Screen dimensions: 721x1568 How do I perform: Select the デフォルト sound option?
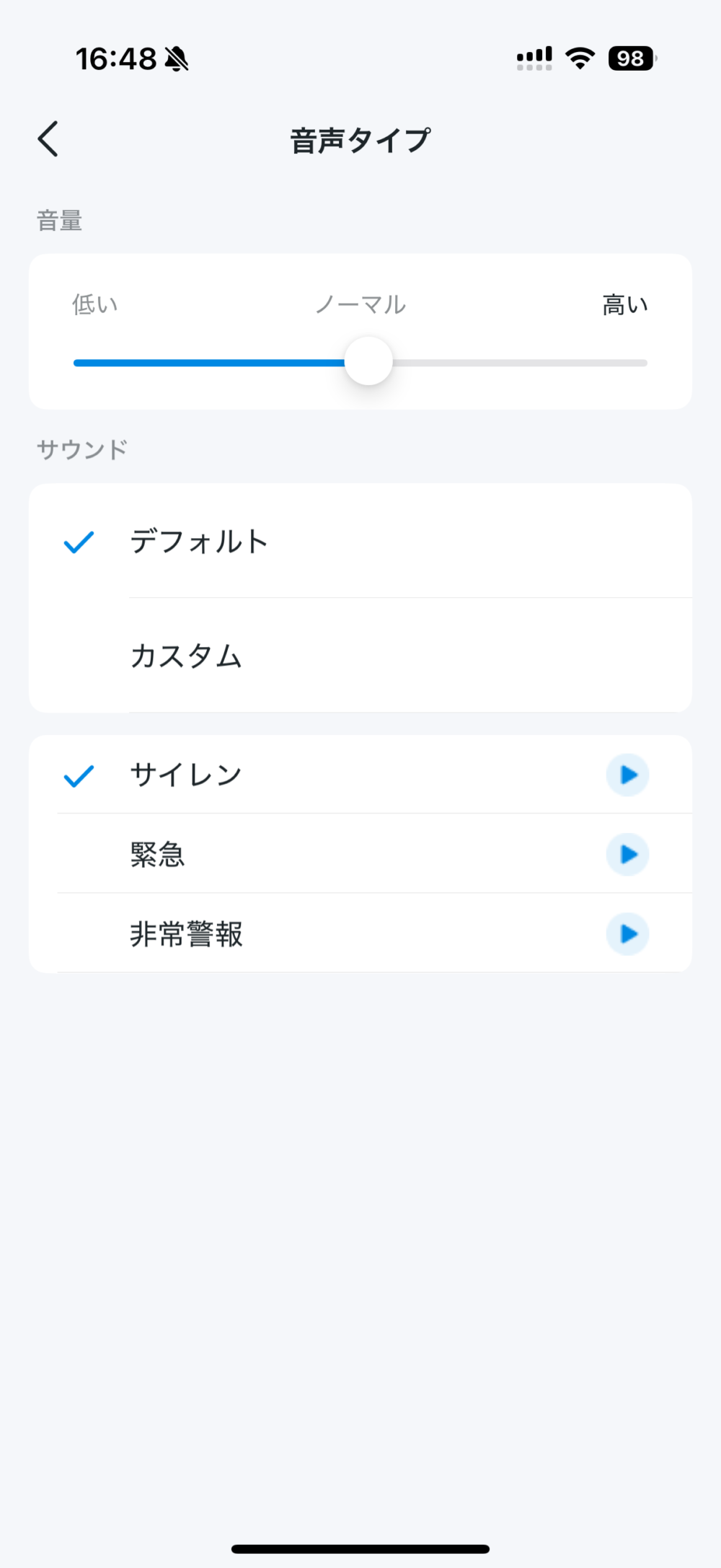(x=360, y=541)
